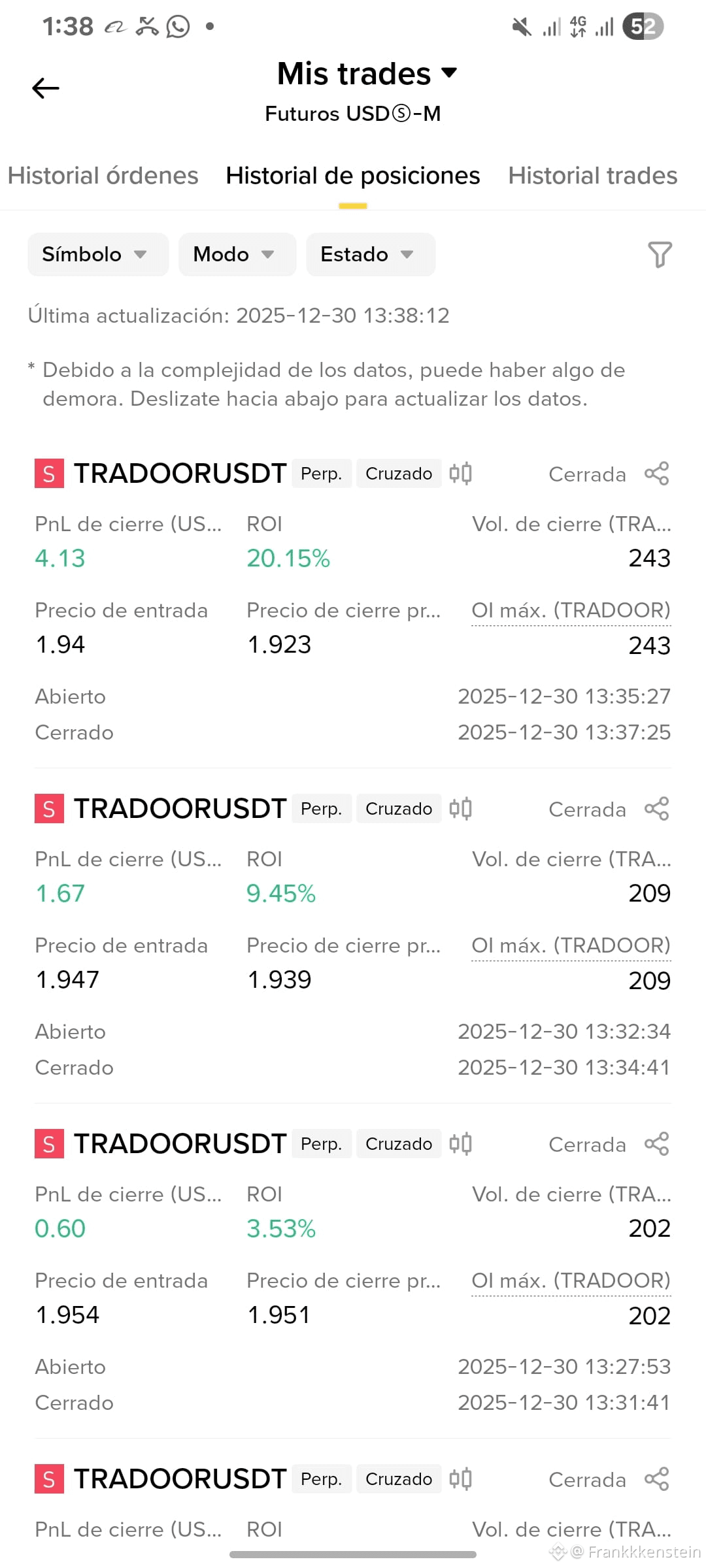Select the Historial de posiciones tab
Viewport: 706px width, 1568px height.
(x=353, y=176)
